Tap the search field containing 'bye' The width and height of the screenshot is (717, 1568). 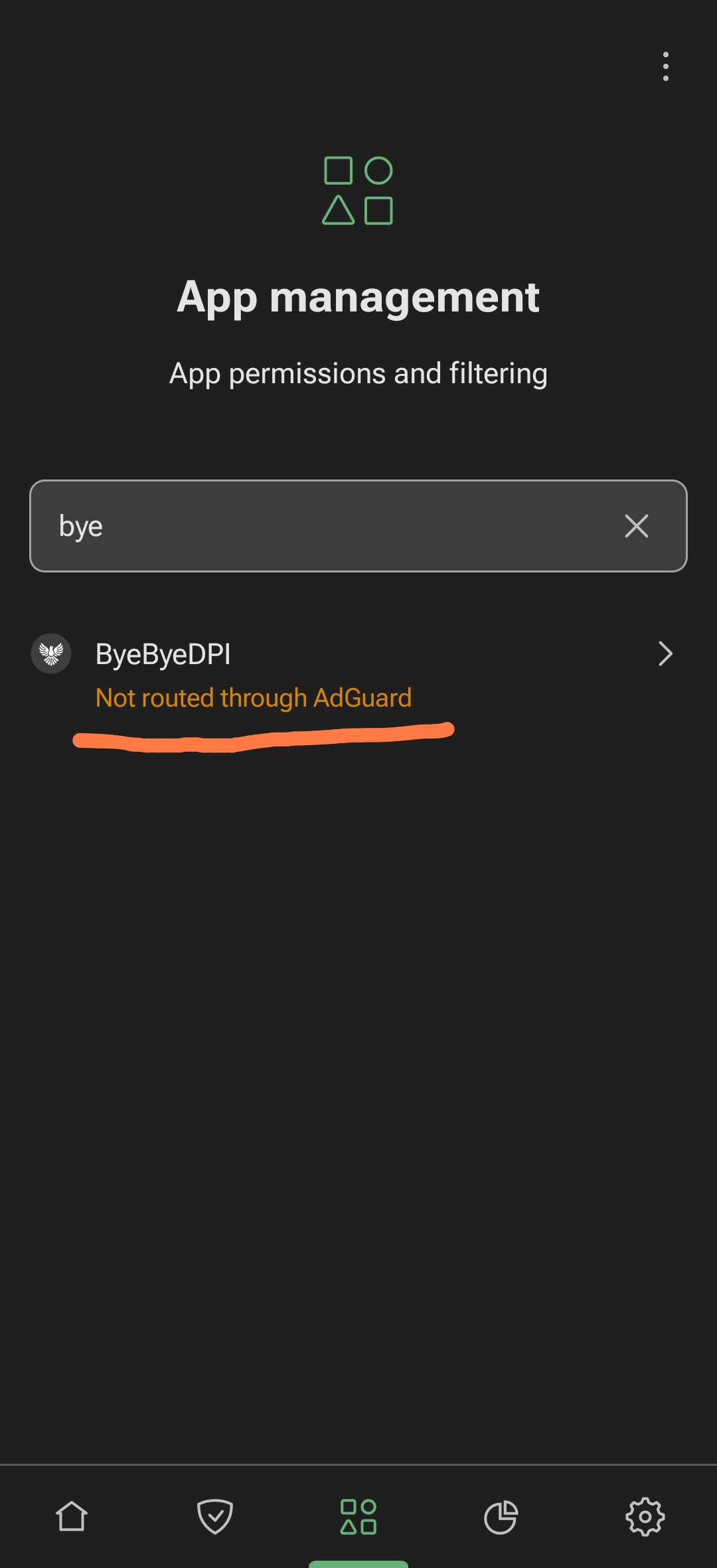[319, 526]
